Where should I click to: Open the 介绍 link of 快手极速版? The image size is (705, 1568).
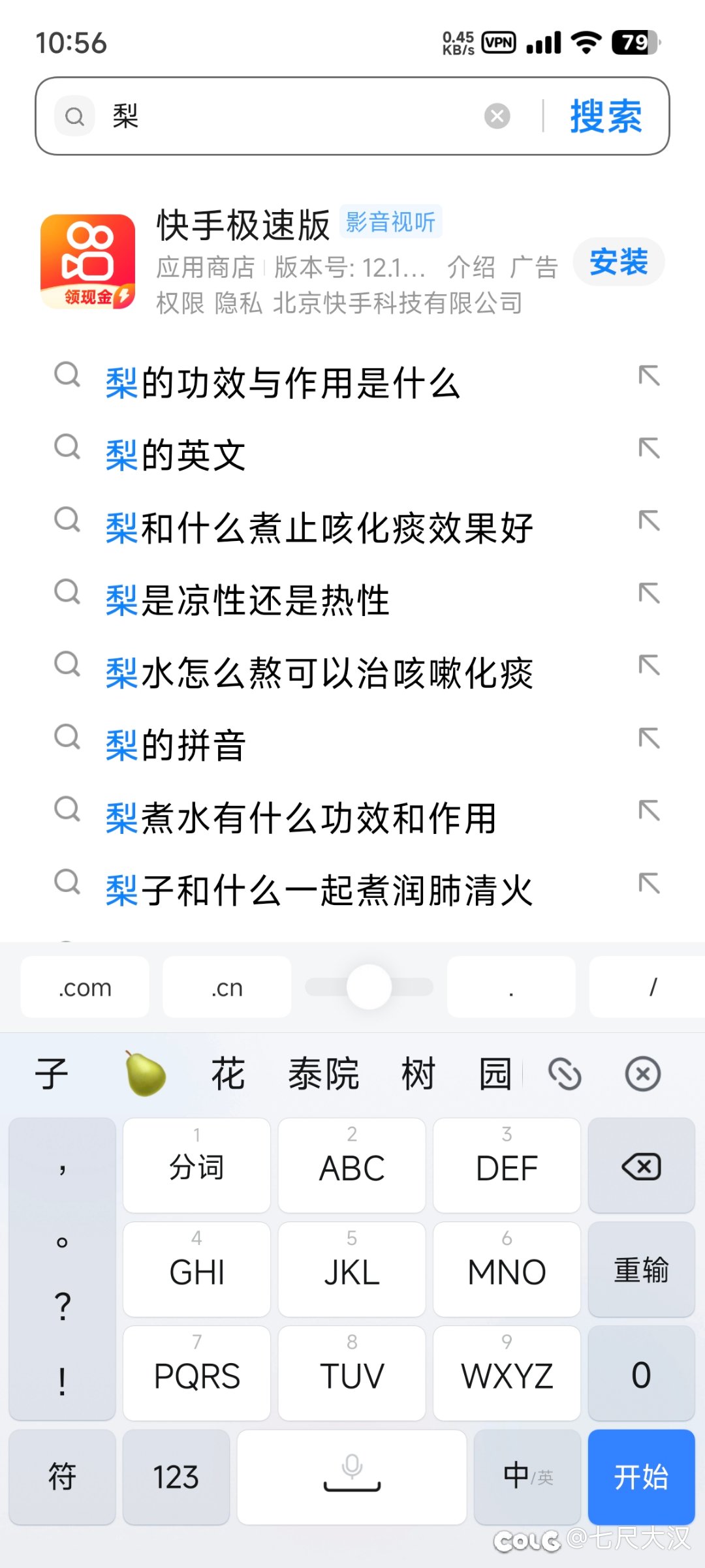point(471,268)
